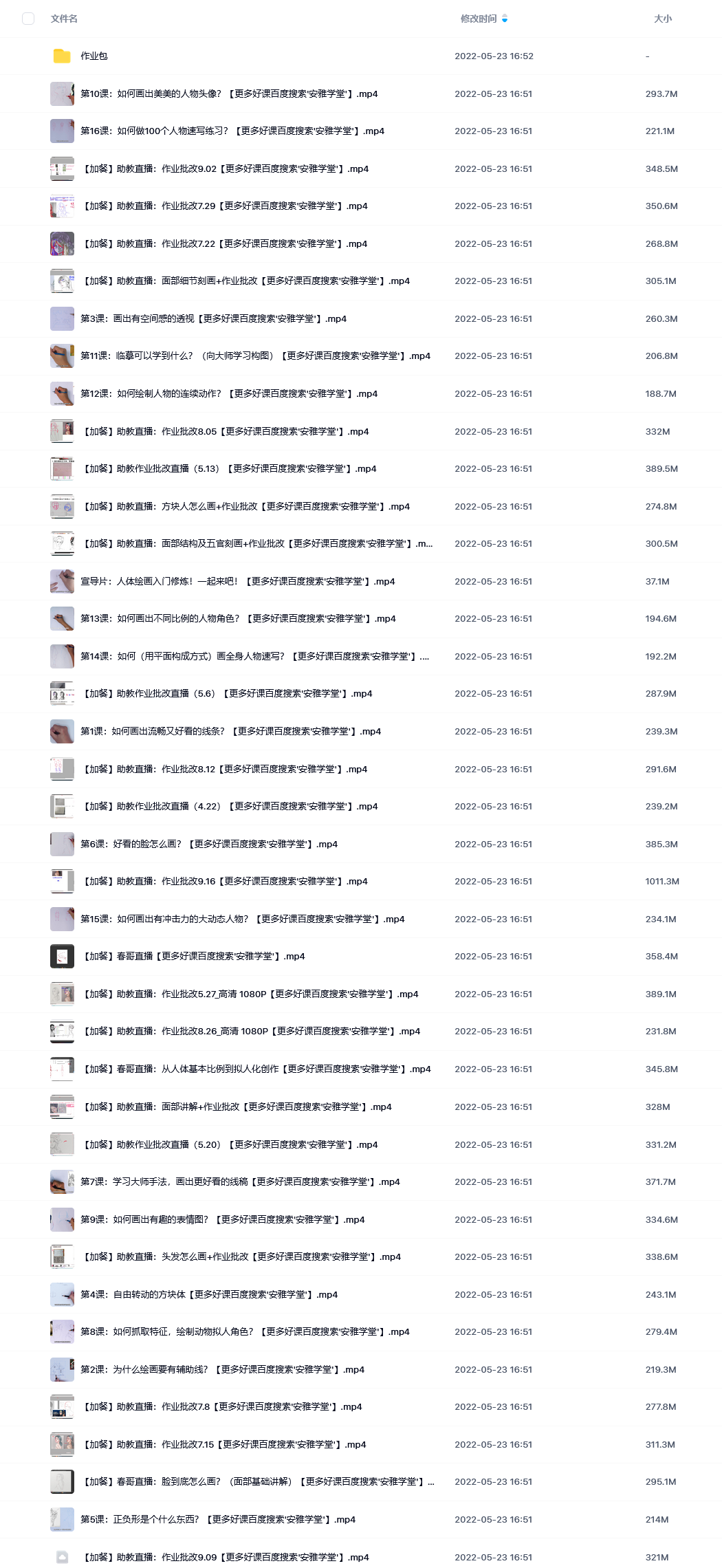Image resolution: width=722 pixels, height=1568 pixels.
Task: Open 第3课：画出有空间感的透视 file
Action: [x=213, y=319]
